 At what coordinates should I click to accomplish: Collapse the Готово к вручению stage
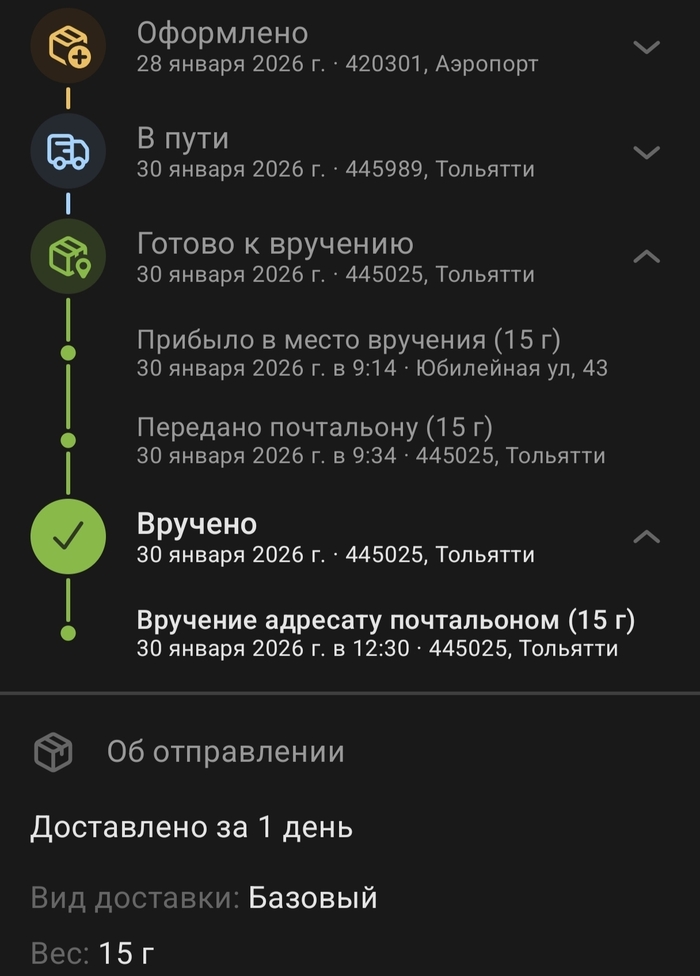click(647, 257)
